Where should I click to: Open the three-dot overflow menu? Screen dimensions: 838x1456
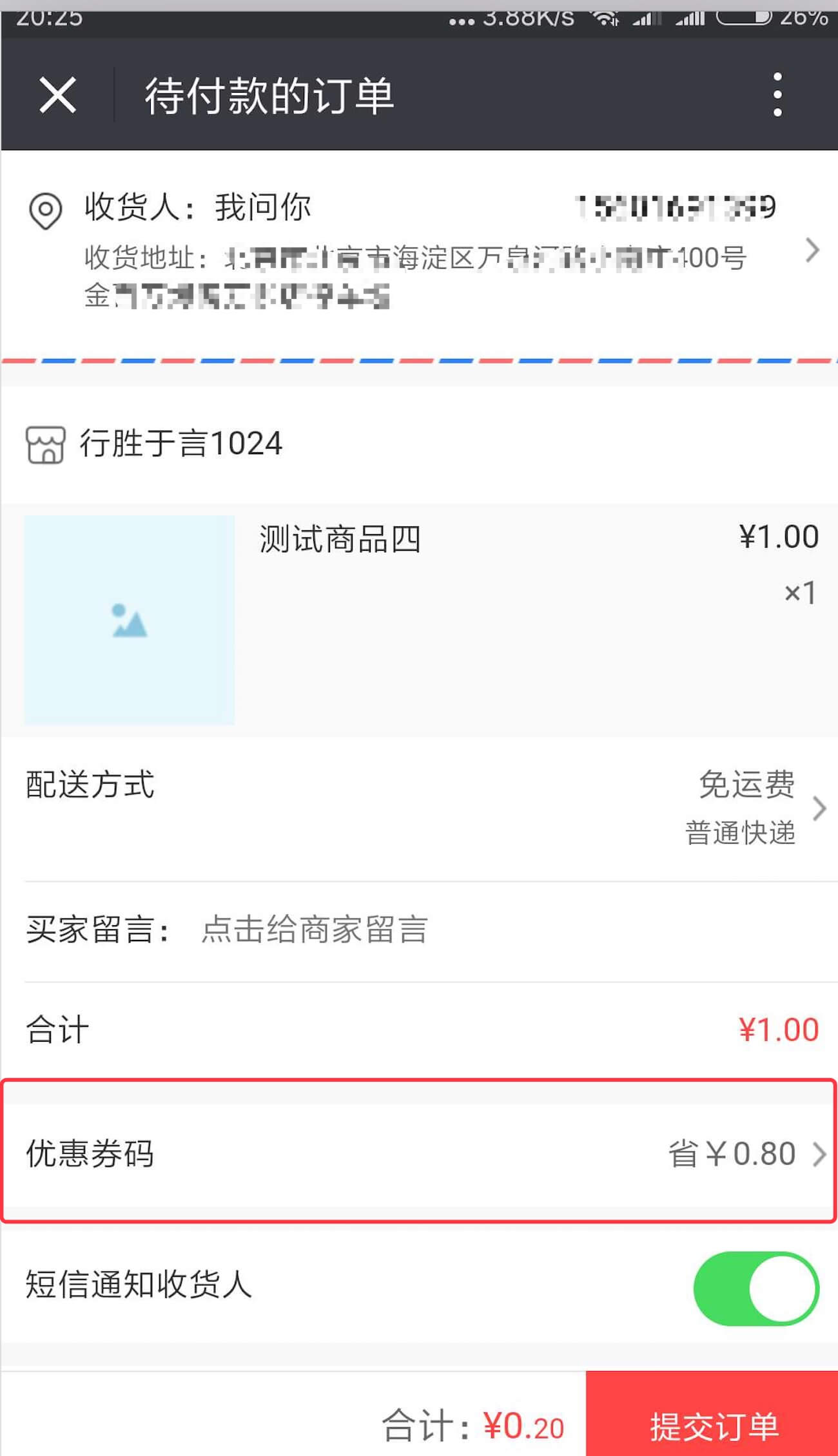click(777, 95)
